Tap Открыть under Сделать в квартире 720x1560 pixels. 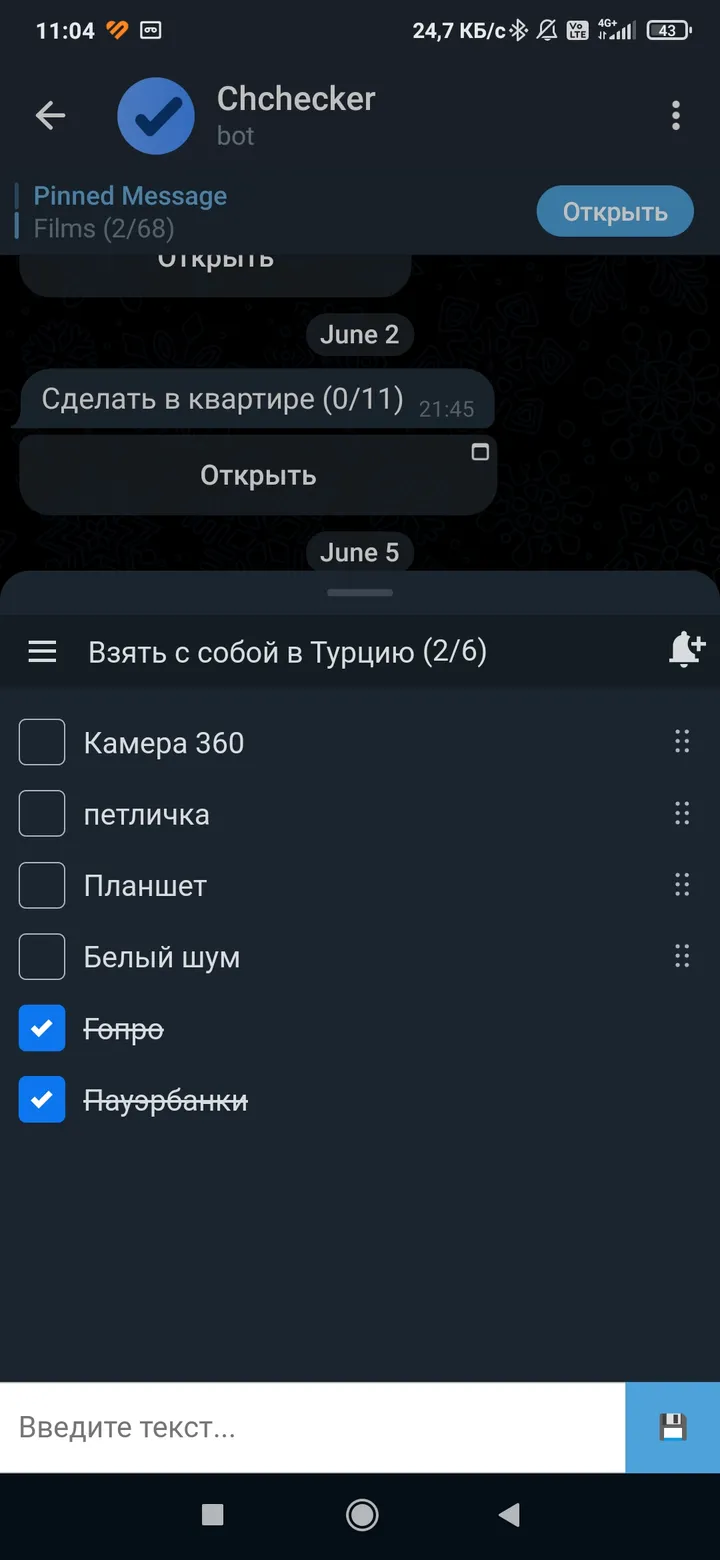[257, 474]
